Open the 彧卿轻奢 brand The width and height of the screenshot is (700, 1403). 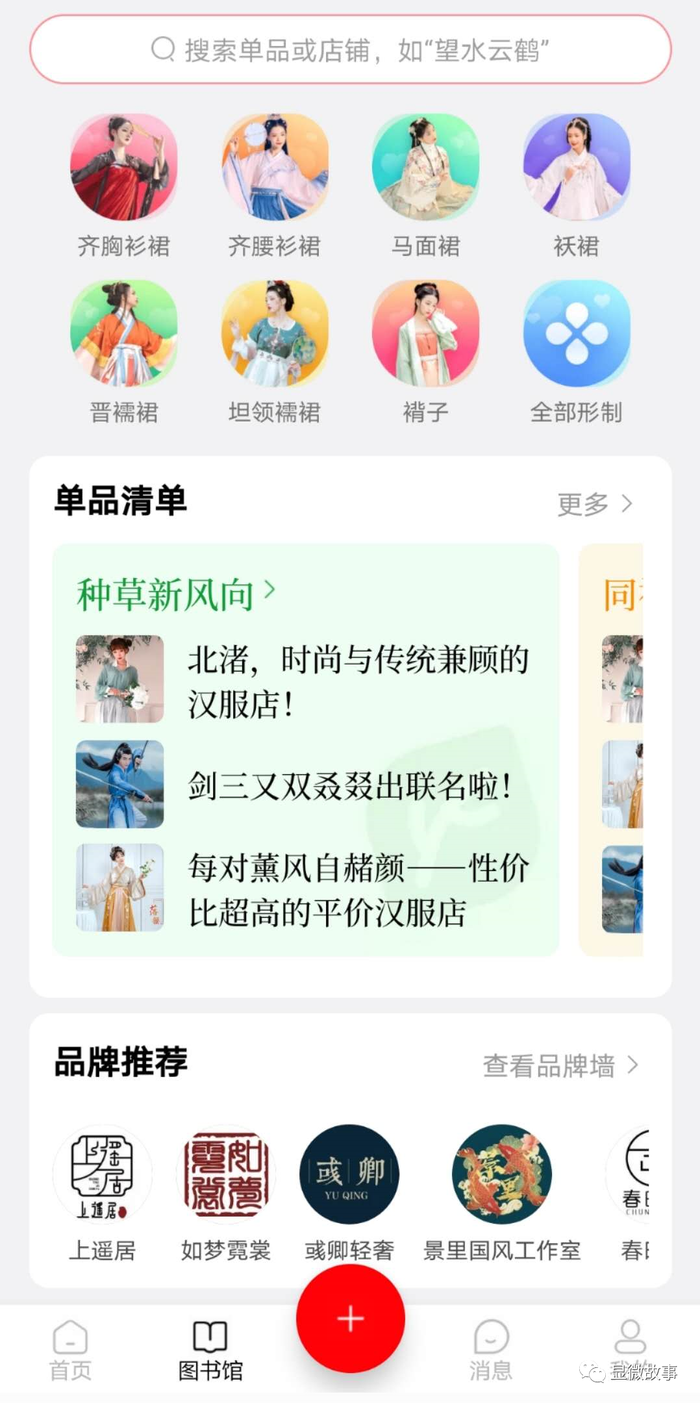coord(349,1176)
